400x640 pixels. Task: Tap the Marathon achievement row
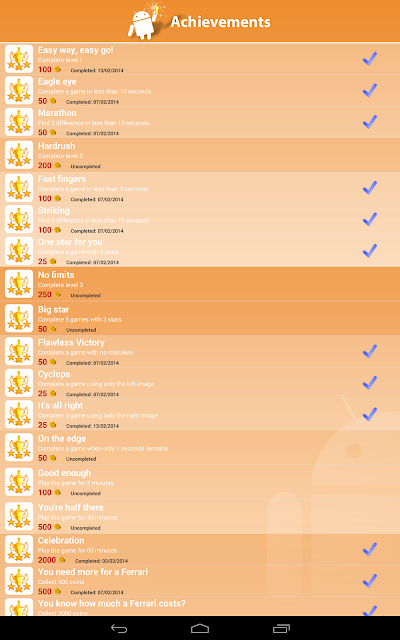[x=200, y=122]
